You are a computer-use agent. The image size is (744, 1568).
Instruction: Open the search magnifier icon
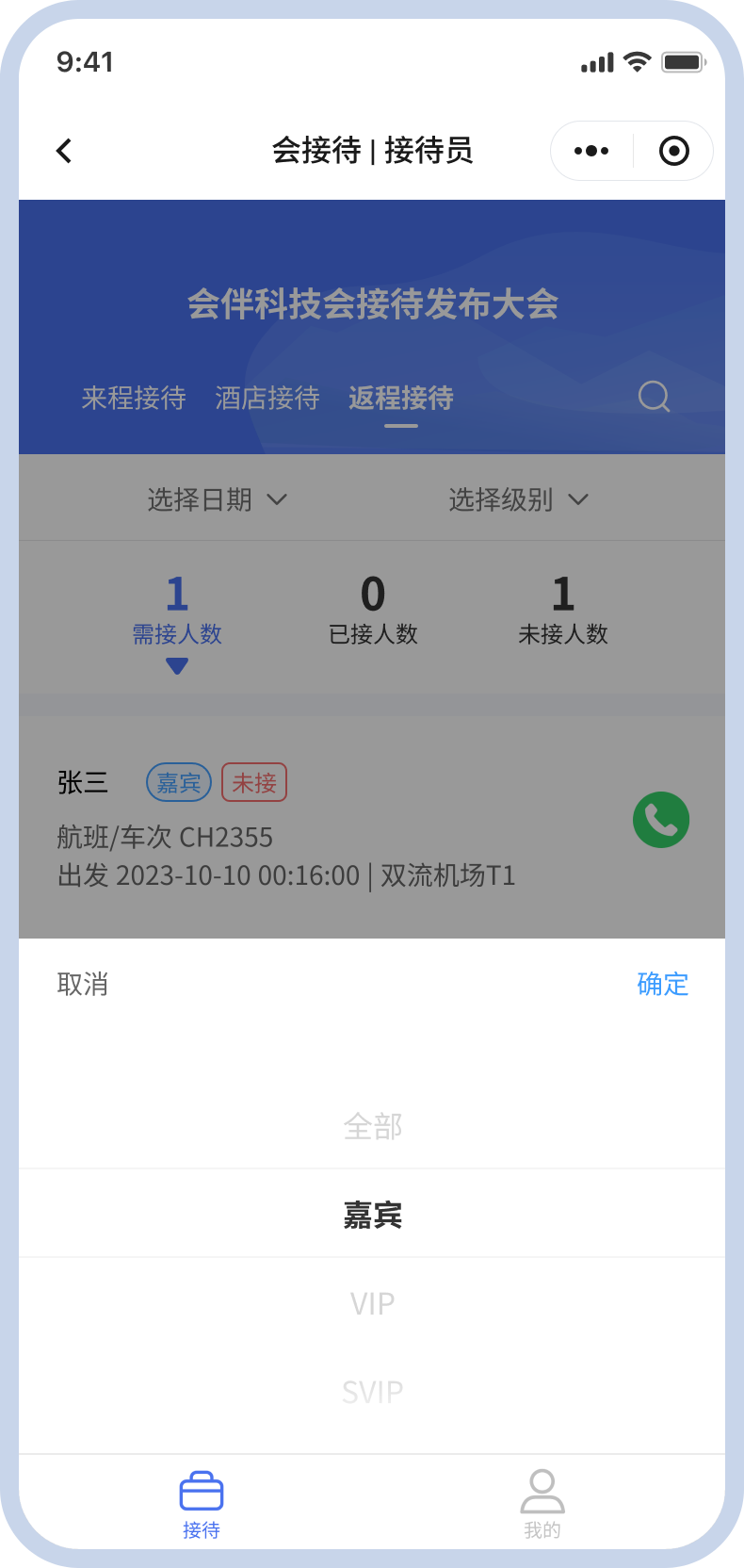[654, 397]
